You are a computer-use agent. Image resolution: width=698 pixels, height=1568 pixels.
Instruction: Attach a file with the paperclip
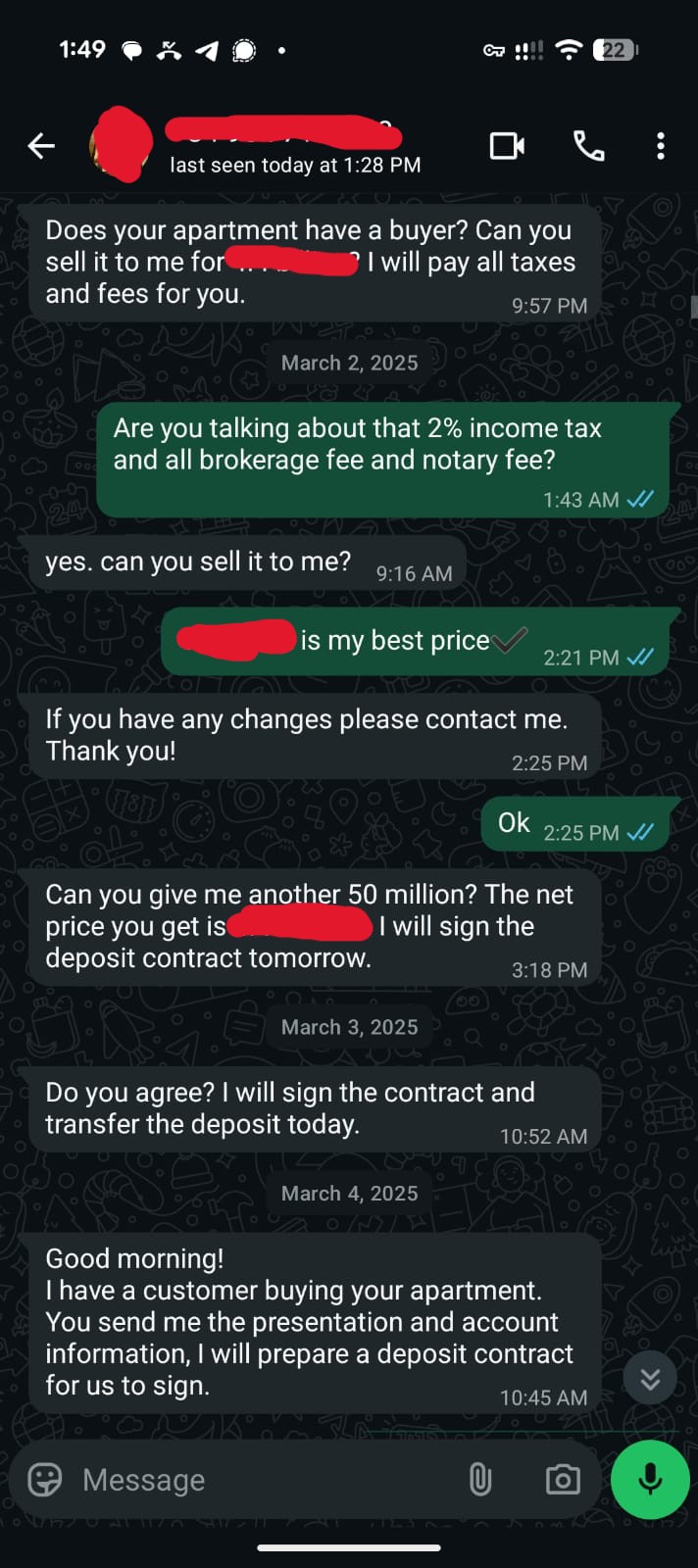tap(480, 1479)
